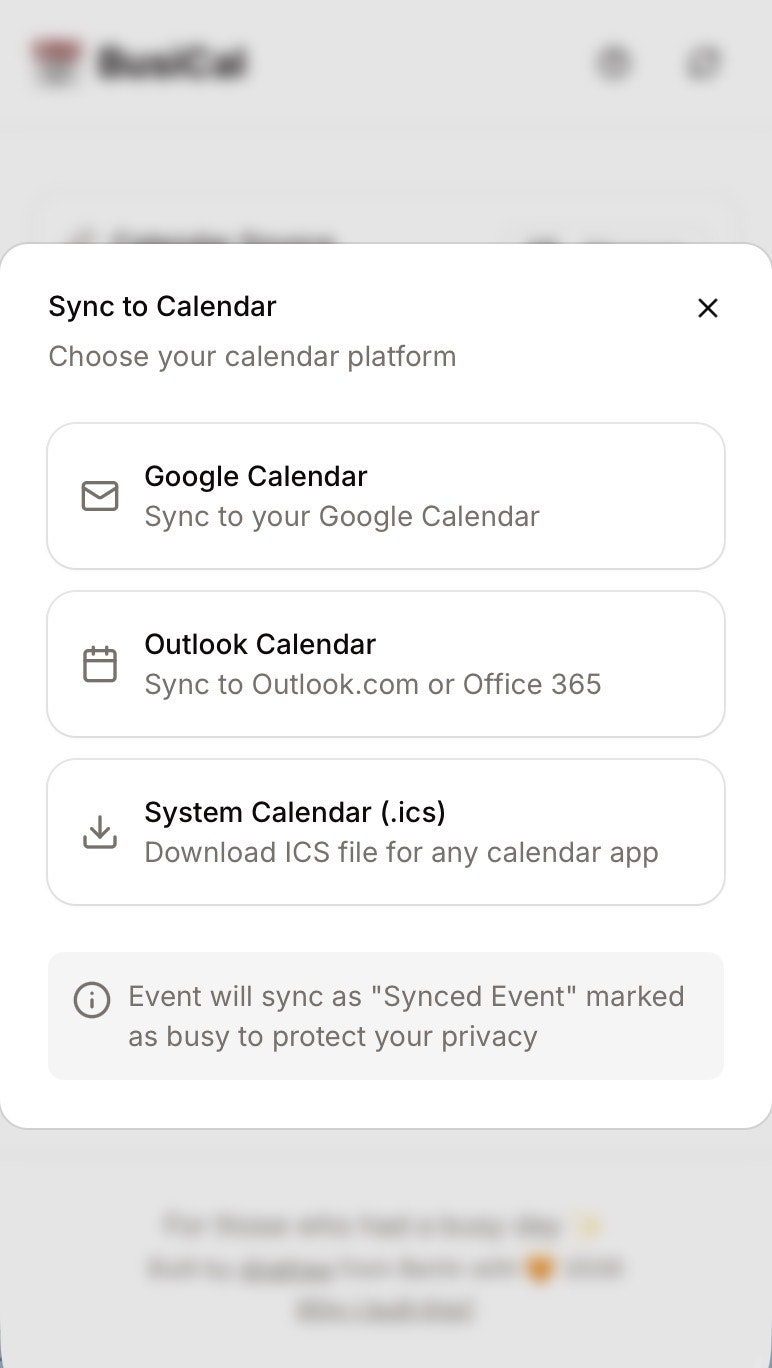Select the Google Calendar sync option
The height and width of the screenshot is (1368, 772).
(386, 495)
